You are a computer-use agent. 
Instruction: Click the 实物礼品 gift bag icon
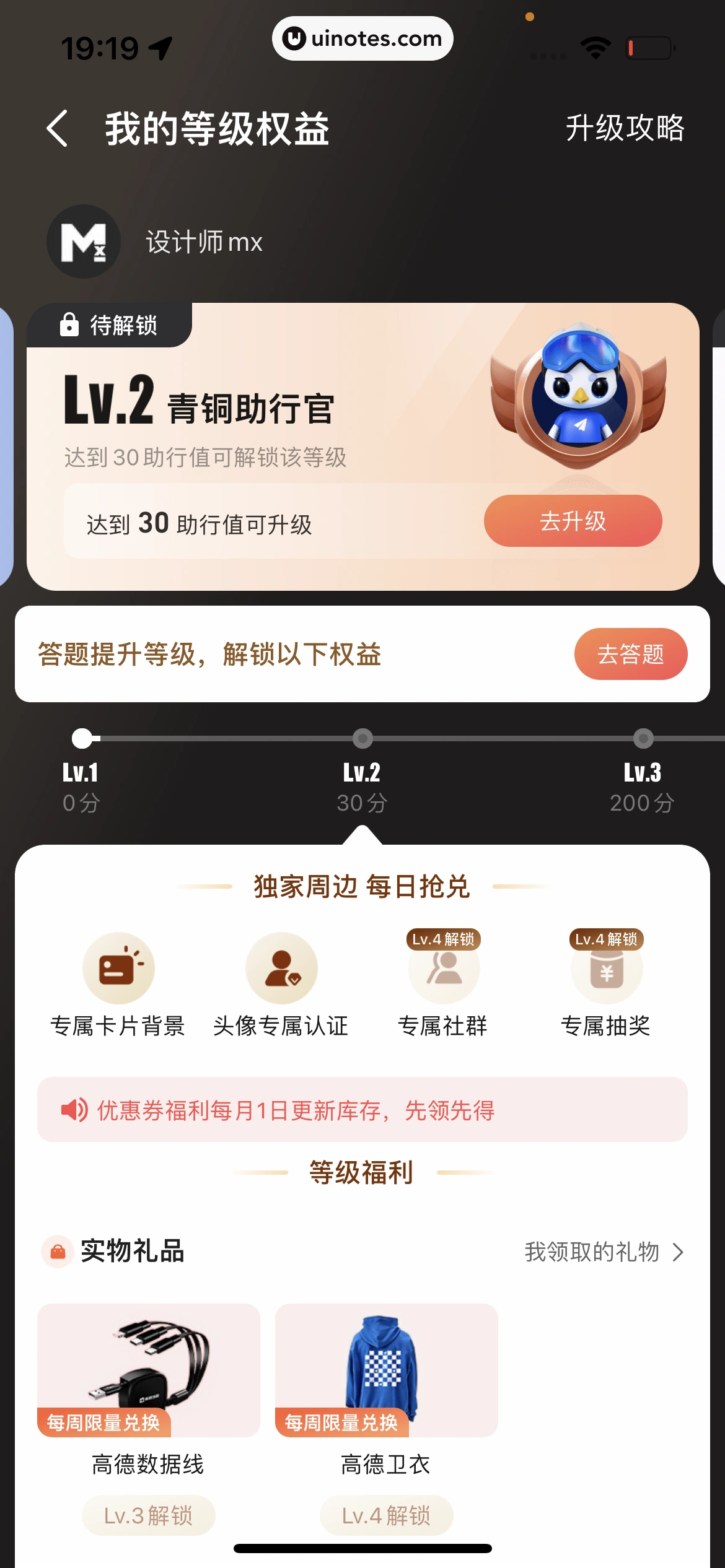[x=58, y=1252]
